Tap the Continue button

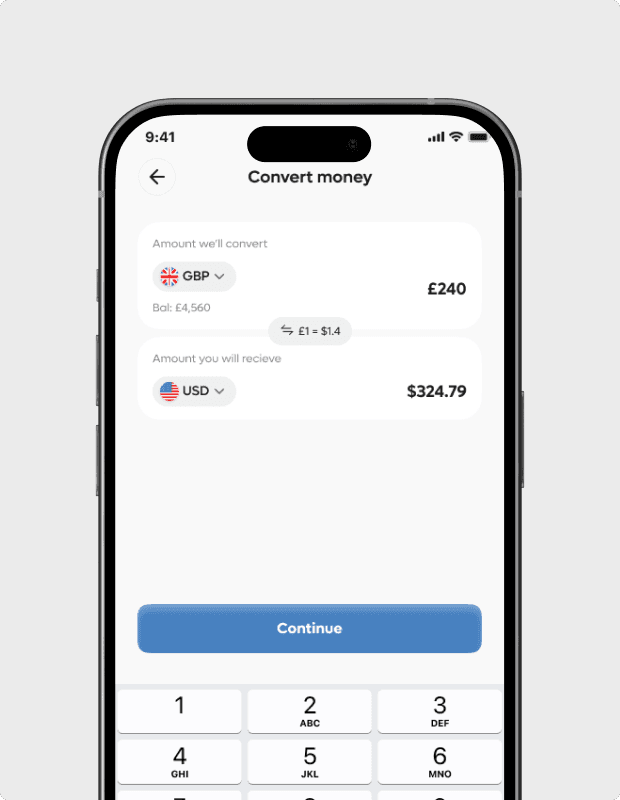[x=309, y=628]
